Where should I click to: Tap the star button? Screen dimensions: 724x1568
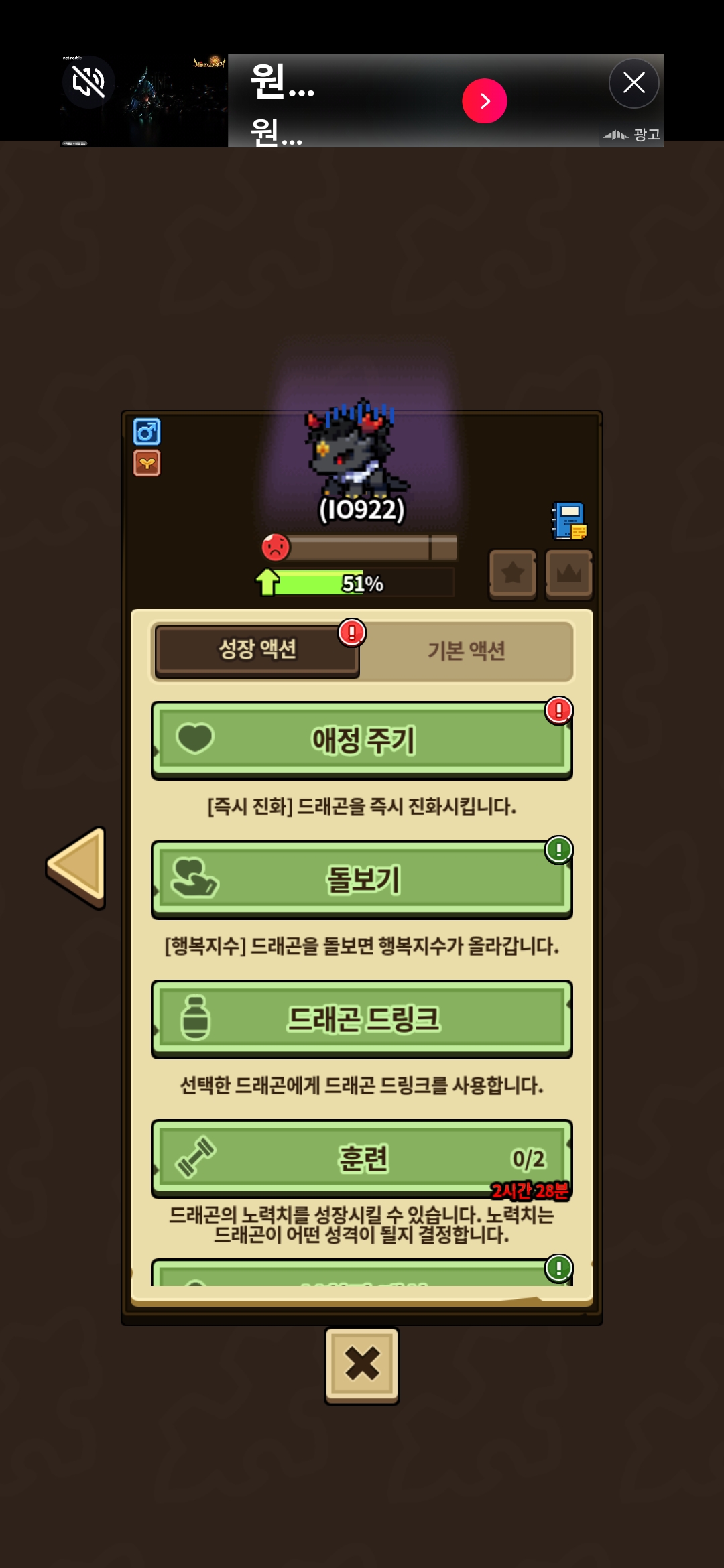tap(513, 574)
